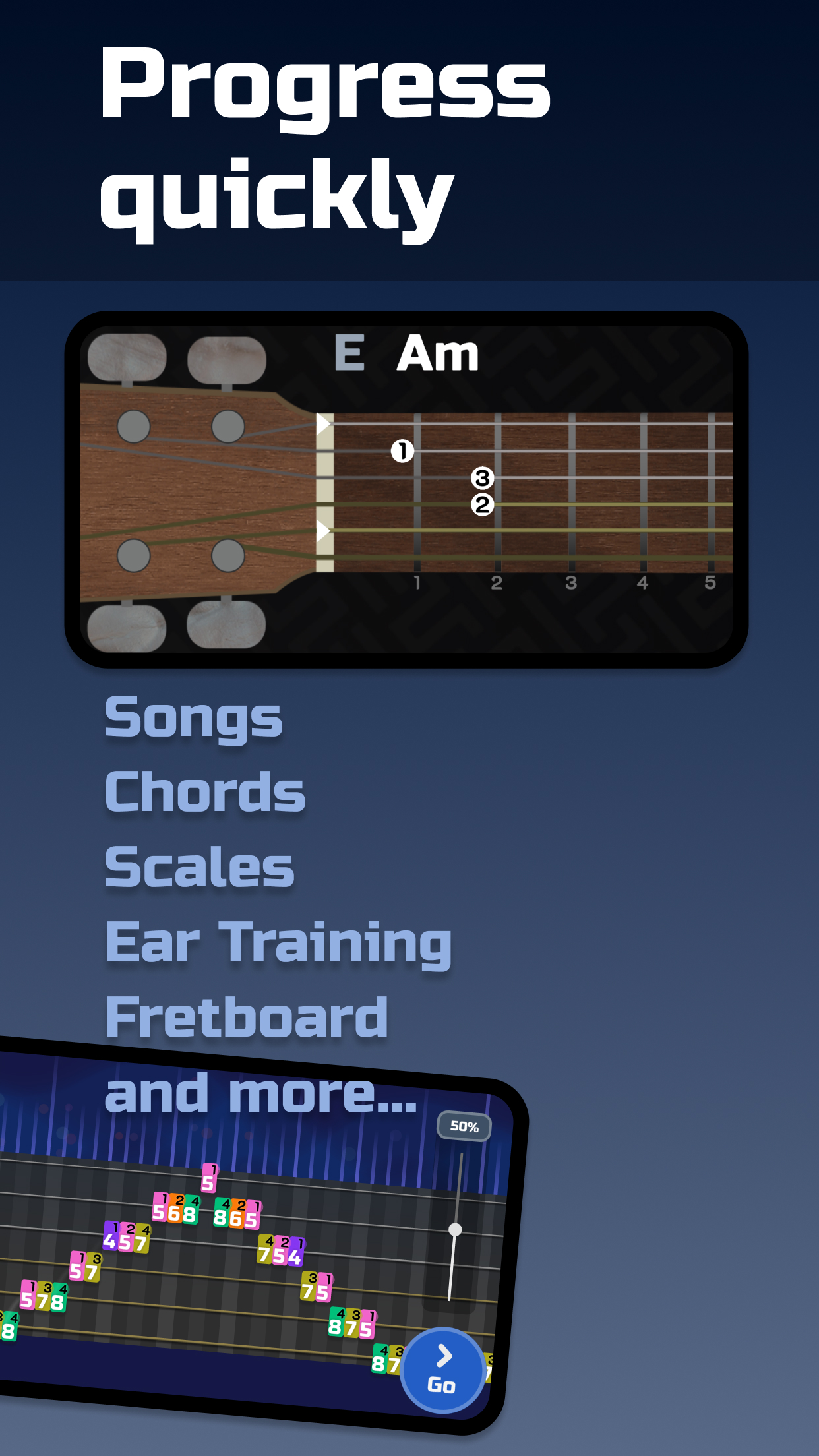
Task: Tap finger position 2 of the Am chord
Action: [482, 504]
